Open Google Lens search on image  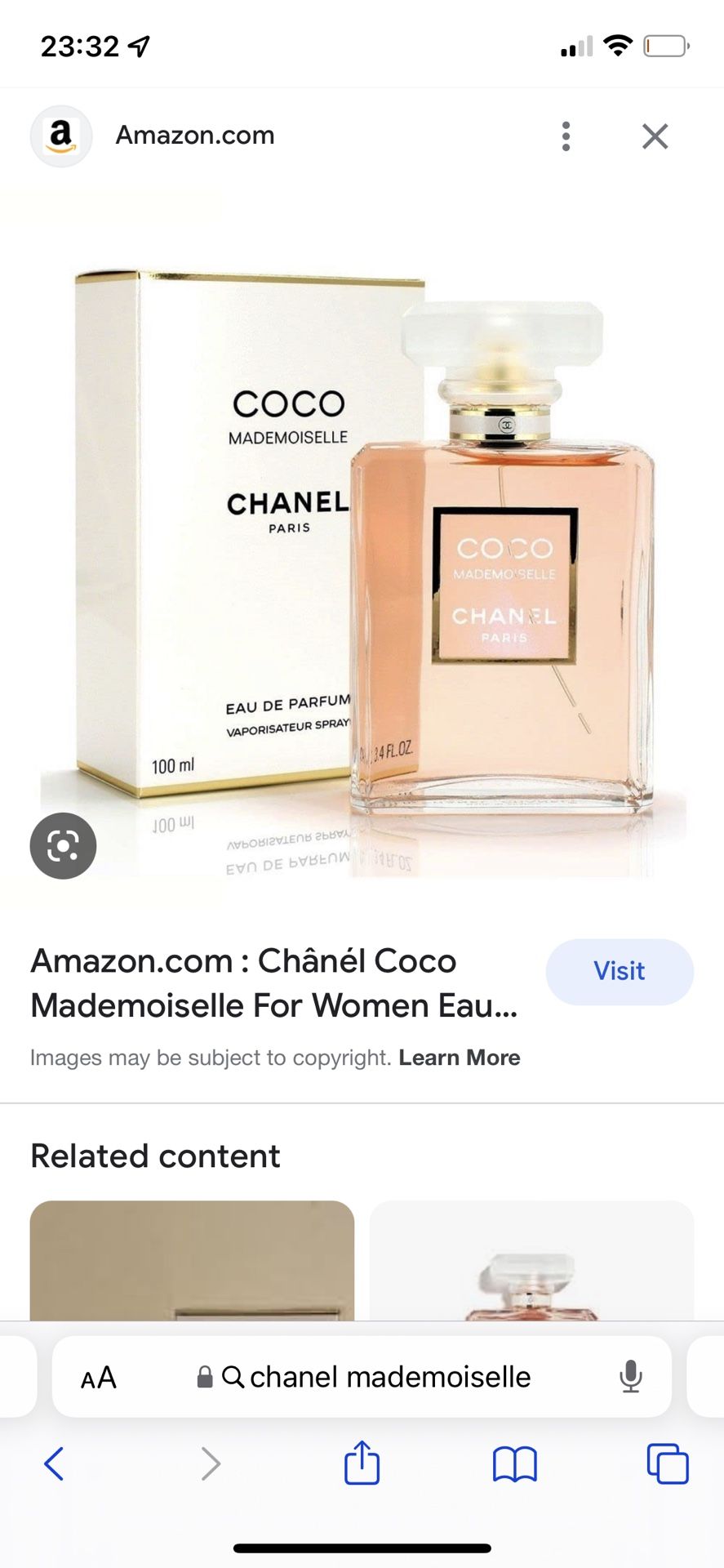(63, 845)
